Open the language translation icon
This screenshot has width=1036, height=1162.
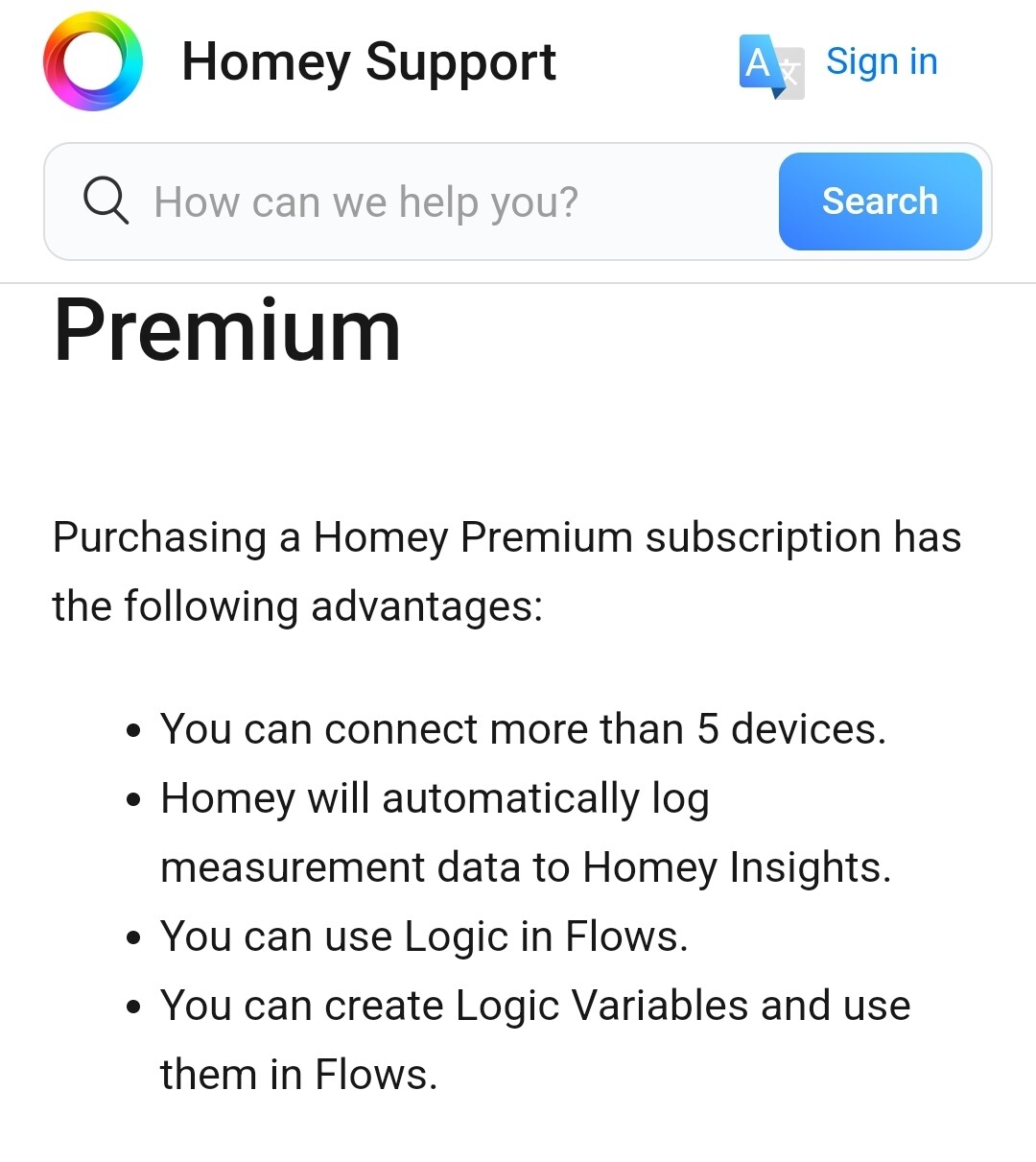(x=770, y=65)
